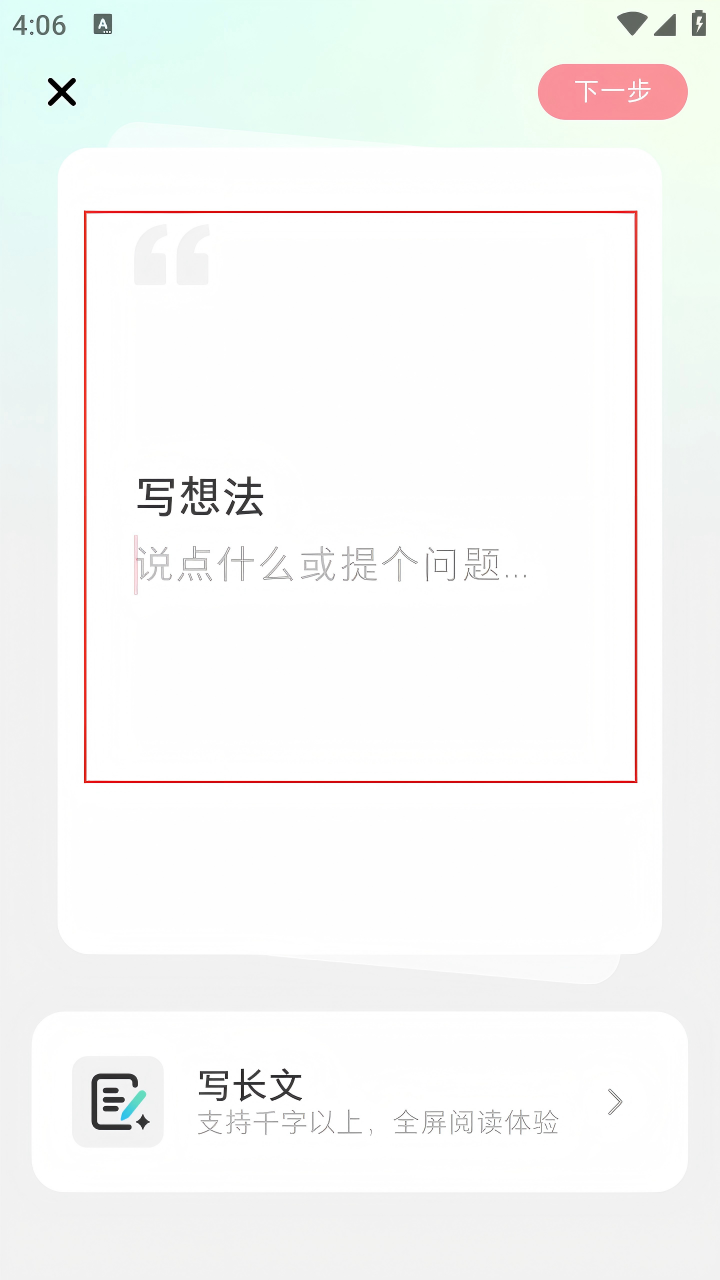Open the 写长文 long article option
Image resolution: width=720 pixels, height=1280 pixels.
point(360,1101)
